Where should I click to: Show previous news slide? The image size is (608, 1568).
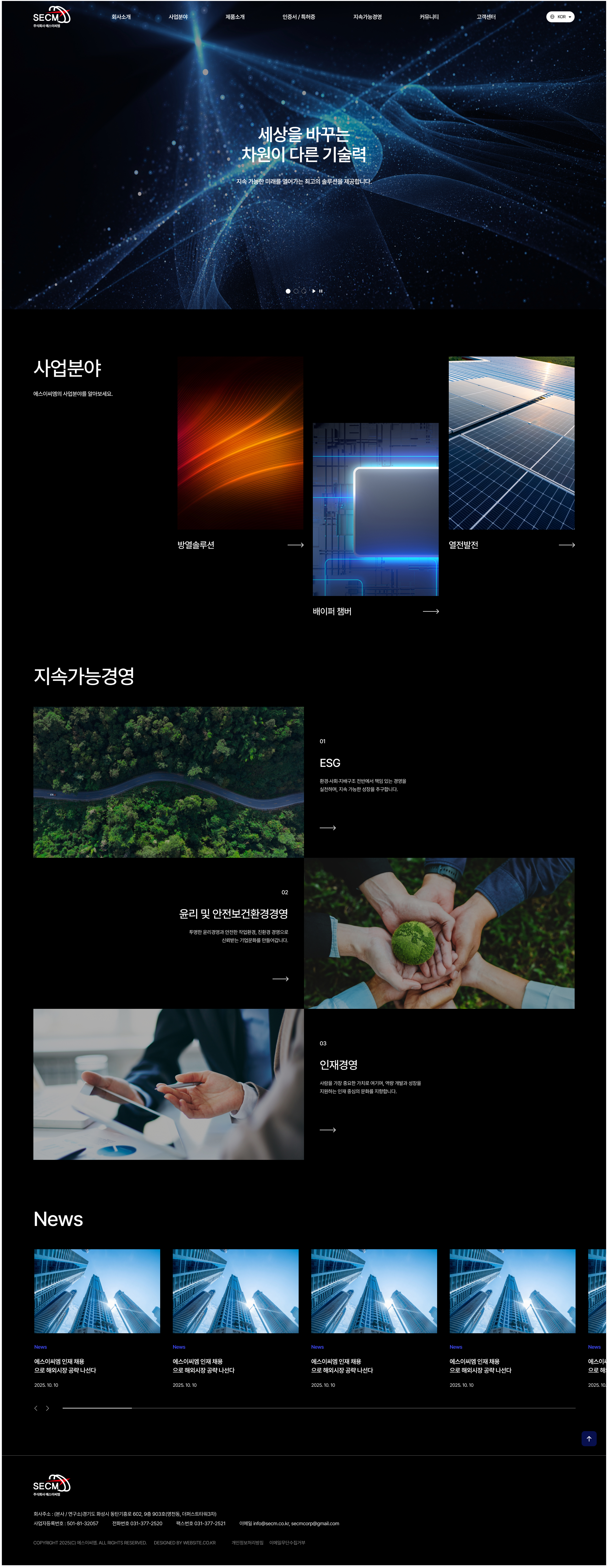point(36,1408)
